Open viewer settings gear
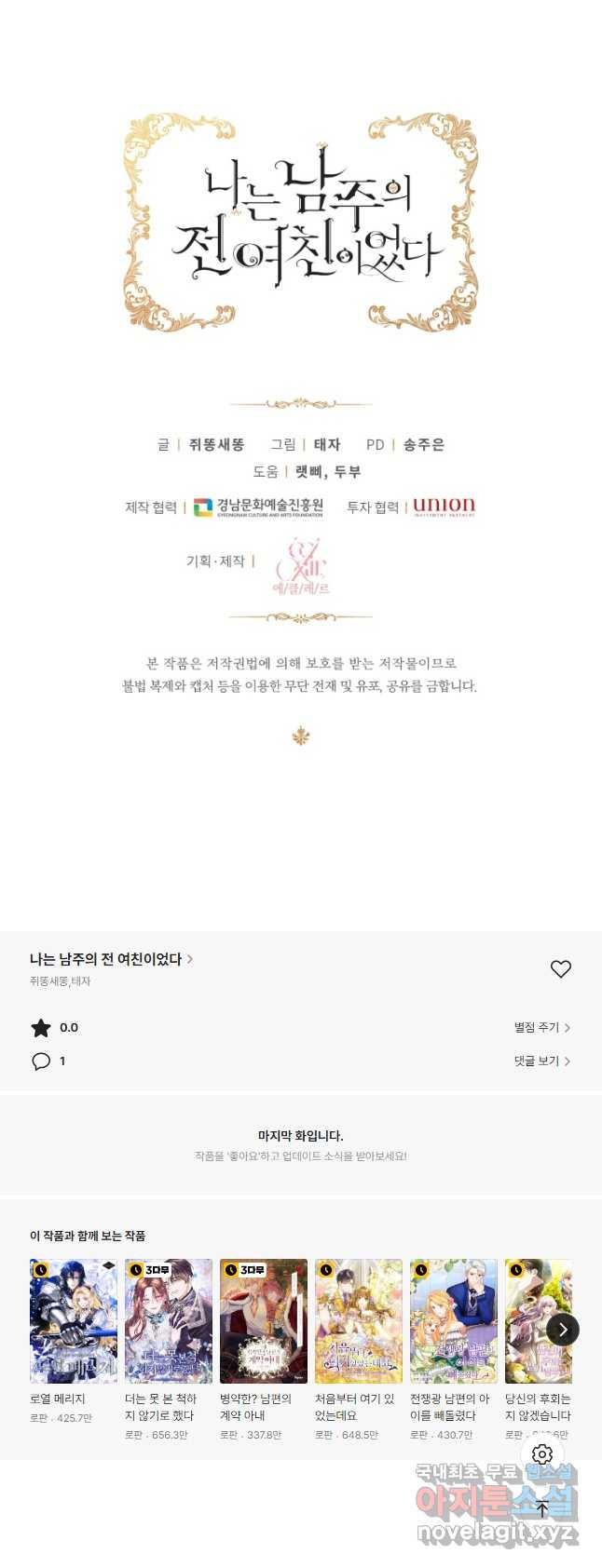602x1568 pixels. 542,1454
